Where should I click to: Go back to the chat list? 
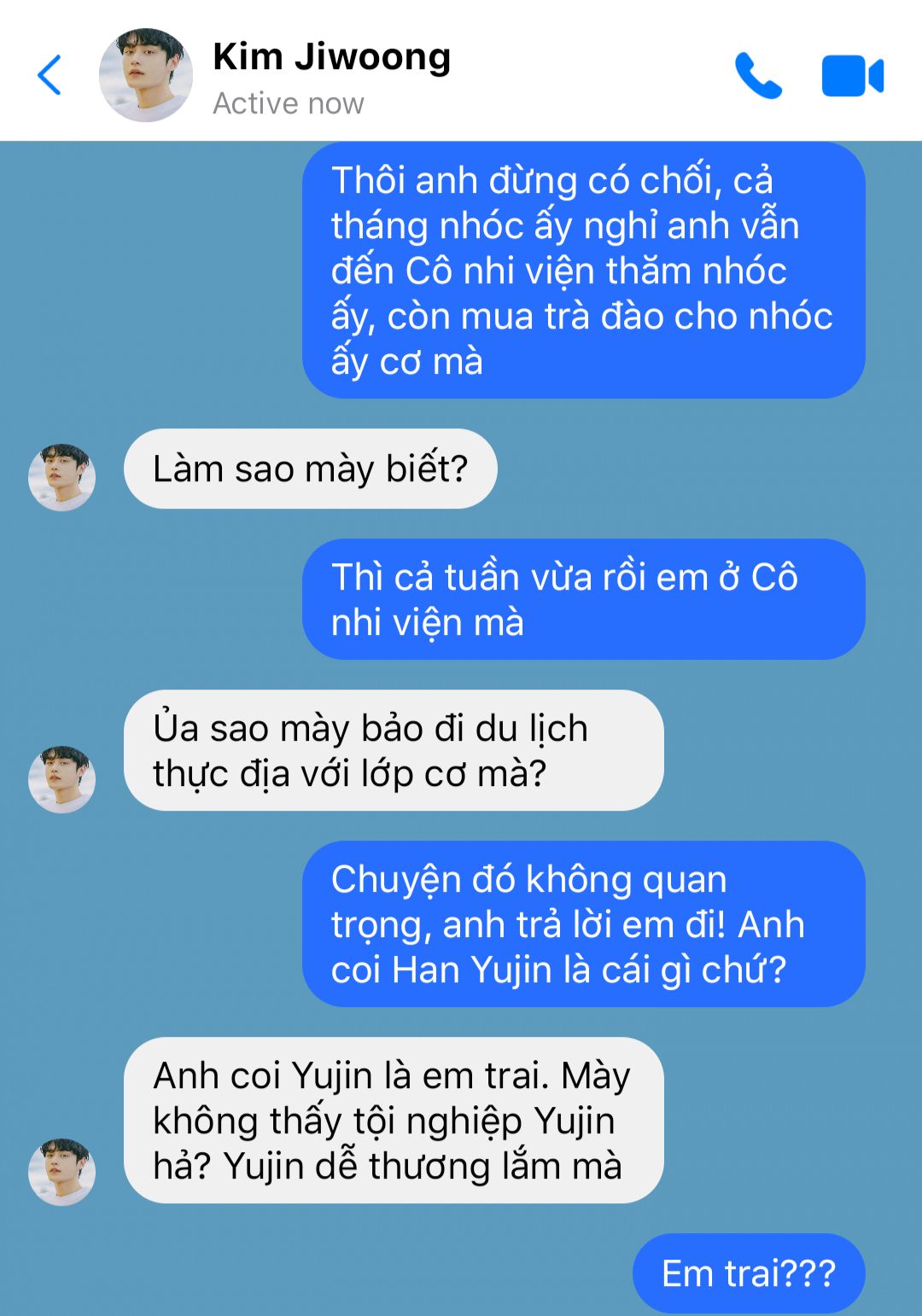(x=50, y=75)
